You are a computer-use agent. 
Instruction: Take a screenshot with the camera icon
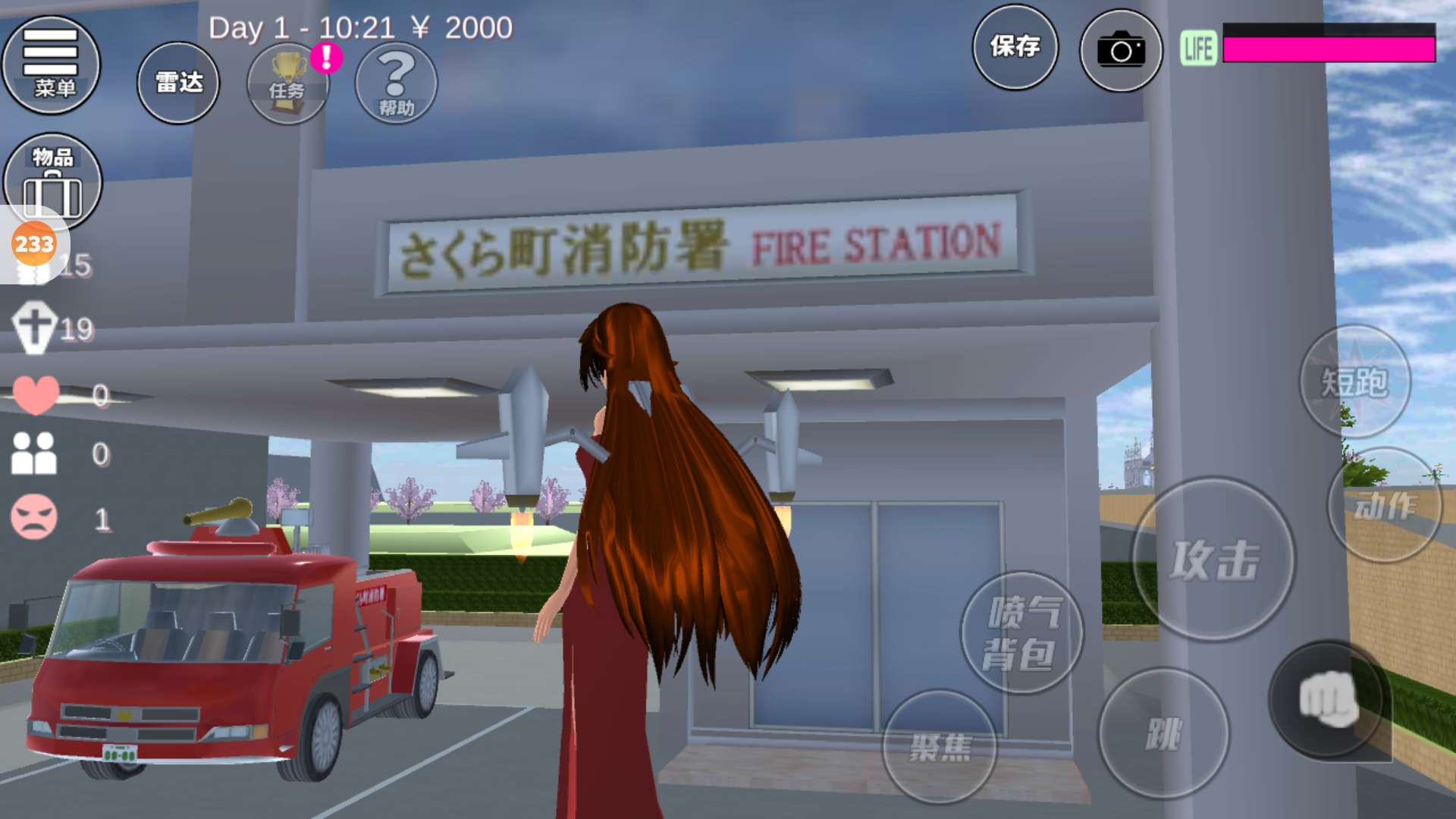click(1121, 51)
